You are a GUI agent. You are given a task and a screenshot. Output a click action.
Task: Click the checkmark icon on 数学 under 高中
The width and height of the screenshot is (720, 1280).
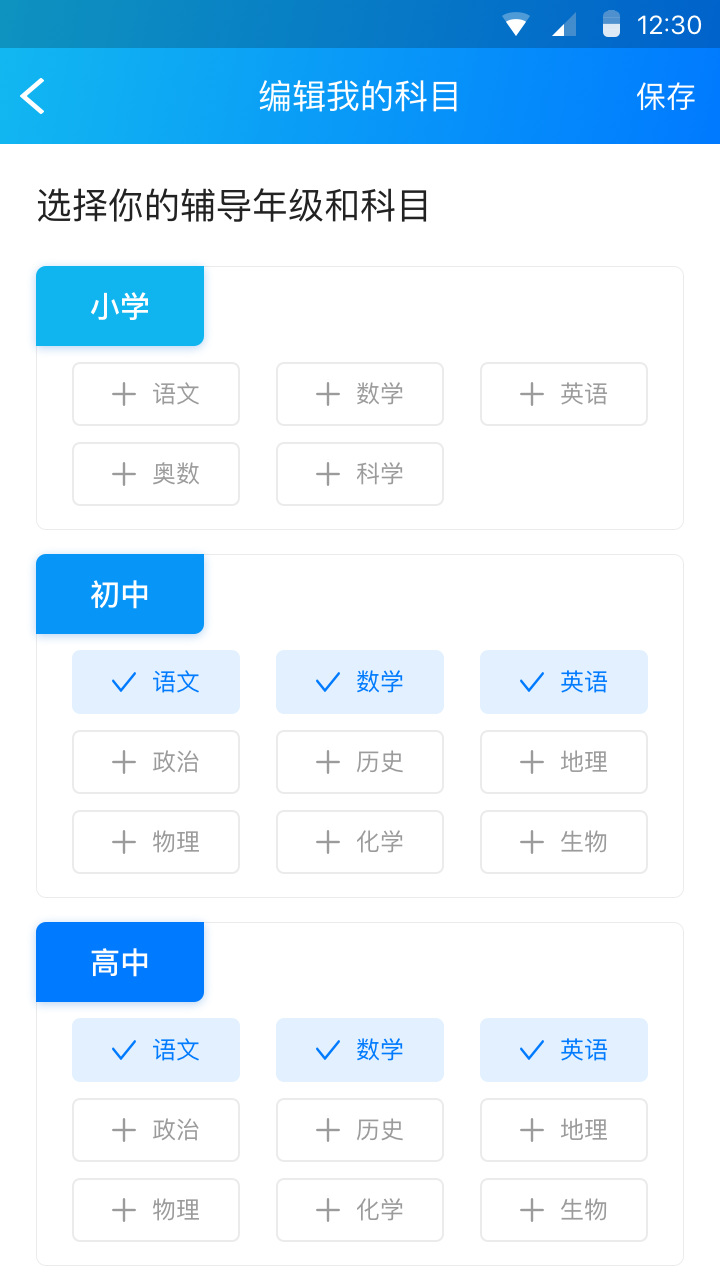tap(327, 1050)
